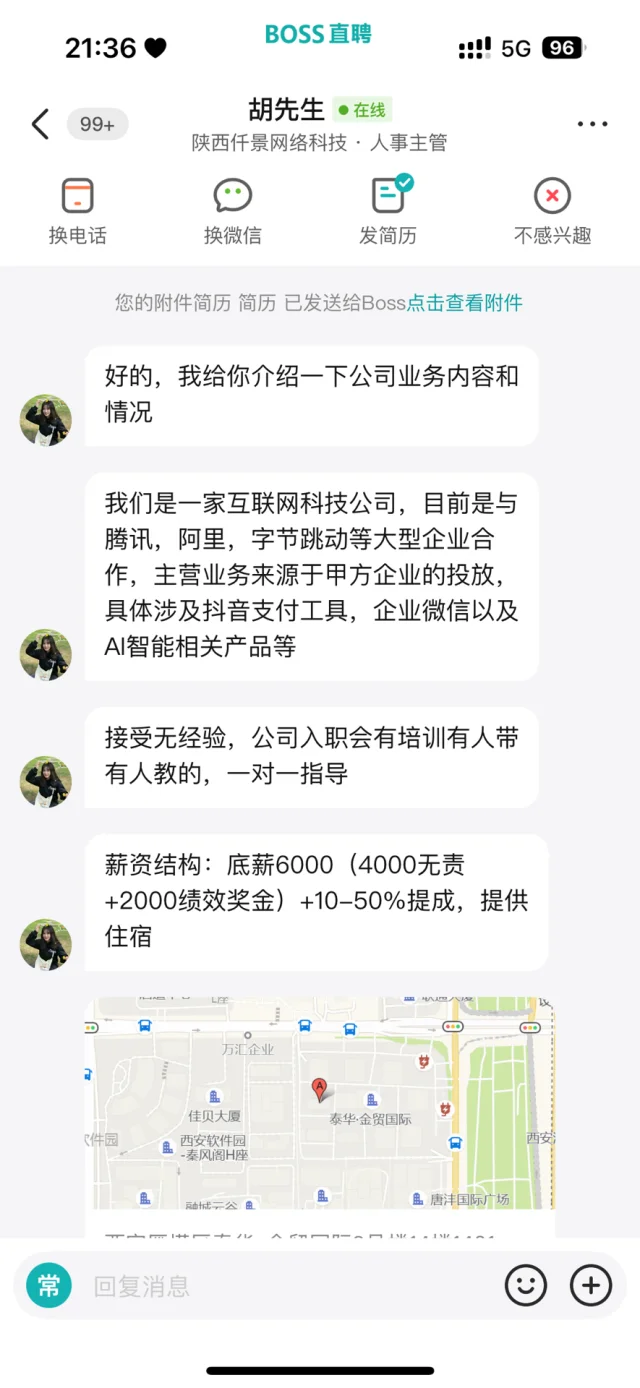Mark the job as 不感兴趣
640x1388 pixels.
[552, 211]
